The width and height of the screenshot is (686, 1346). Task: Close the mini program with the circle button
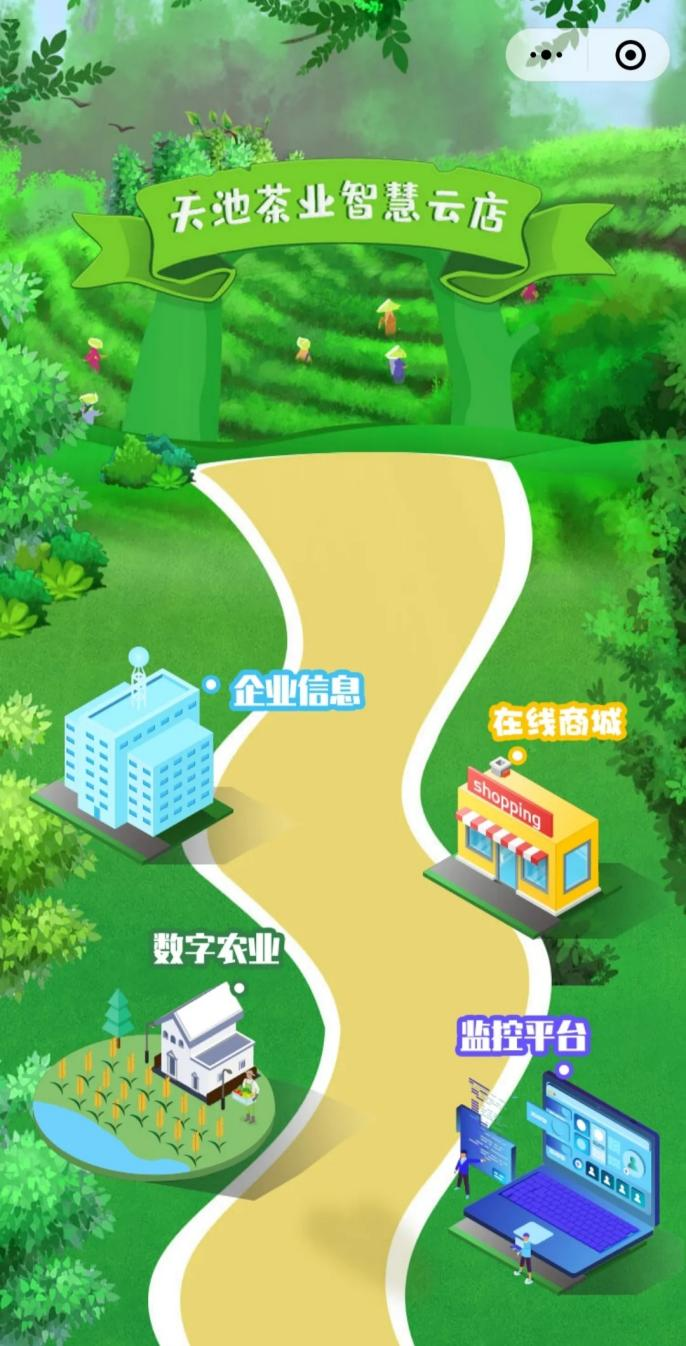[x=630, y=55]
